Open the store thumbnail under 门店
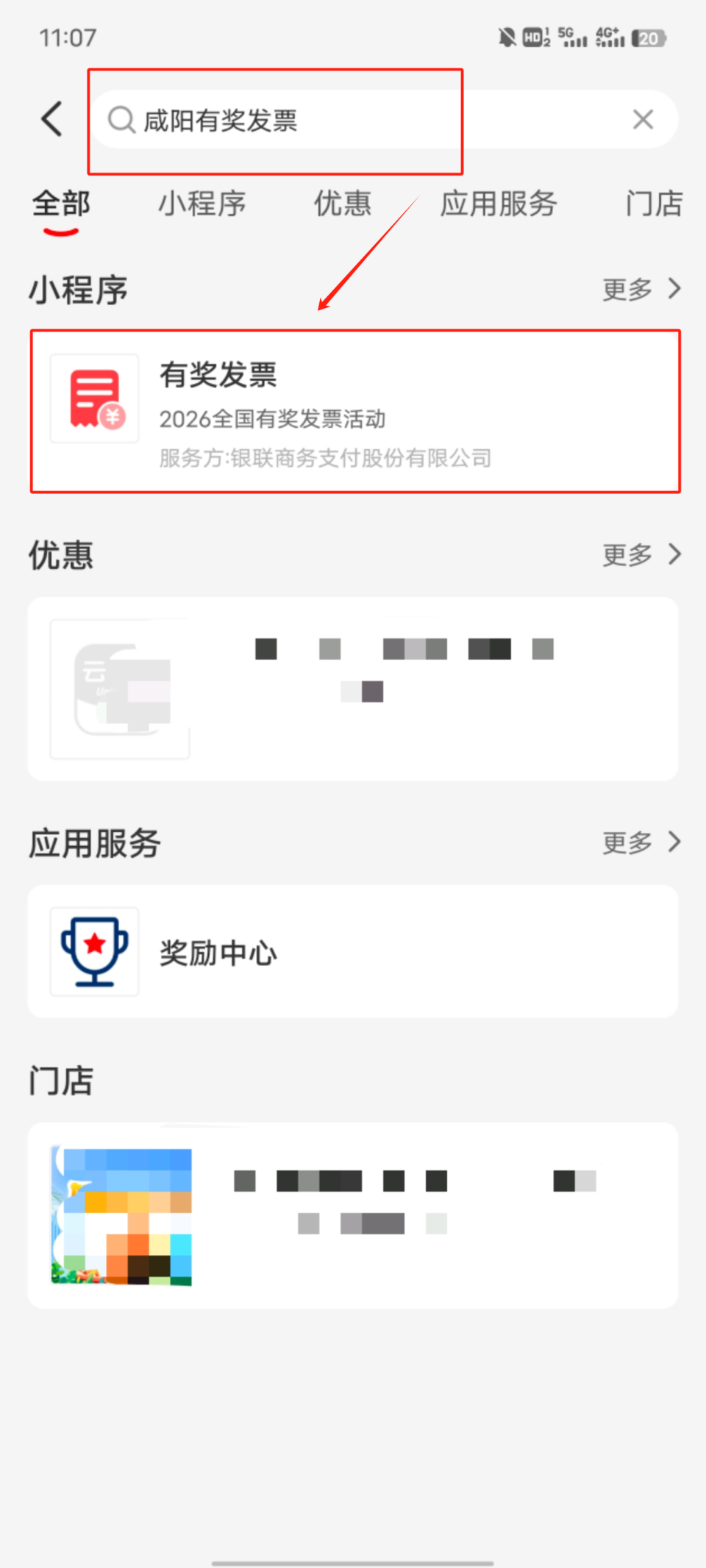This screenshot has width=706, height=1568. tap(120, 1215)
